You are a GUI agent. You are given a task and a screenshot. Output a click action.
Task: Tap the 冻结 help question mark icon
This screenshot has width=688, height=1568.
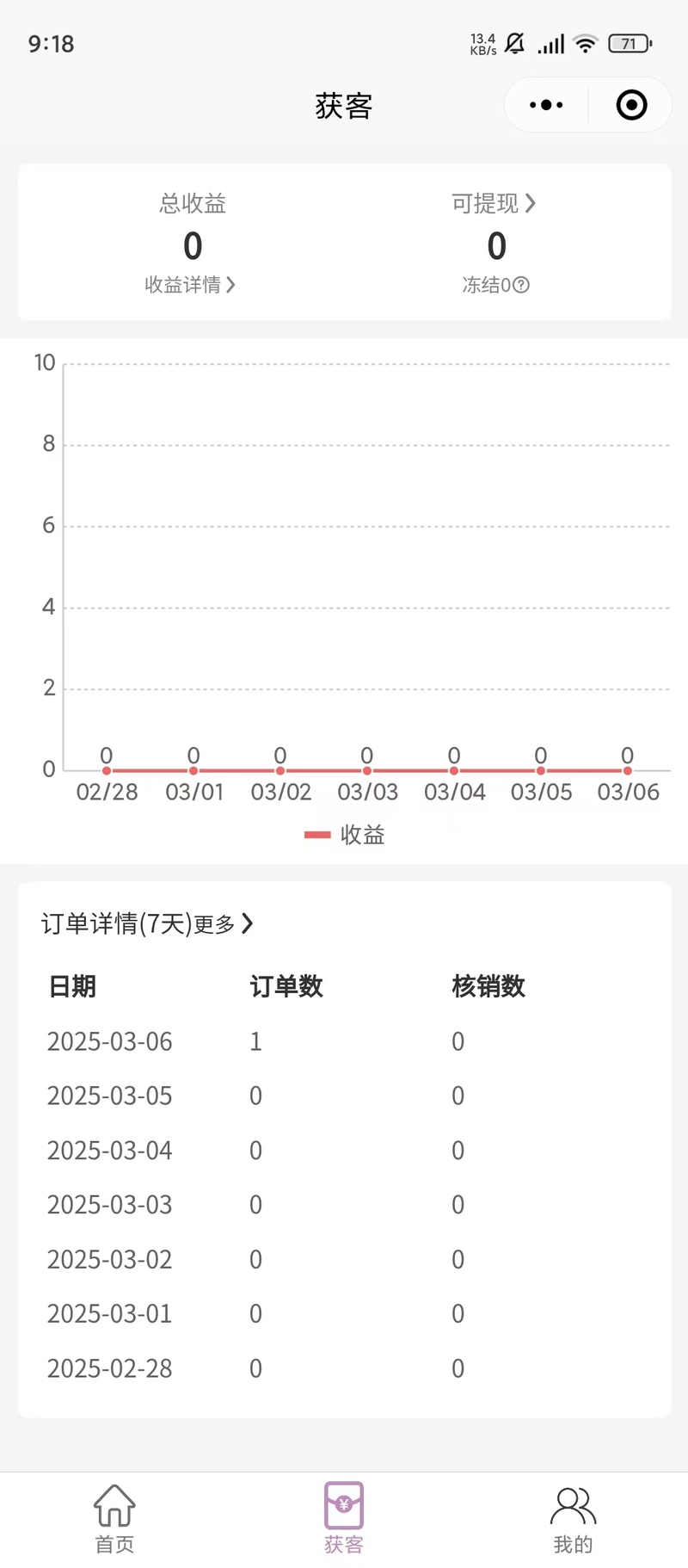[x=521, y=285]
